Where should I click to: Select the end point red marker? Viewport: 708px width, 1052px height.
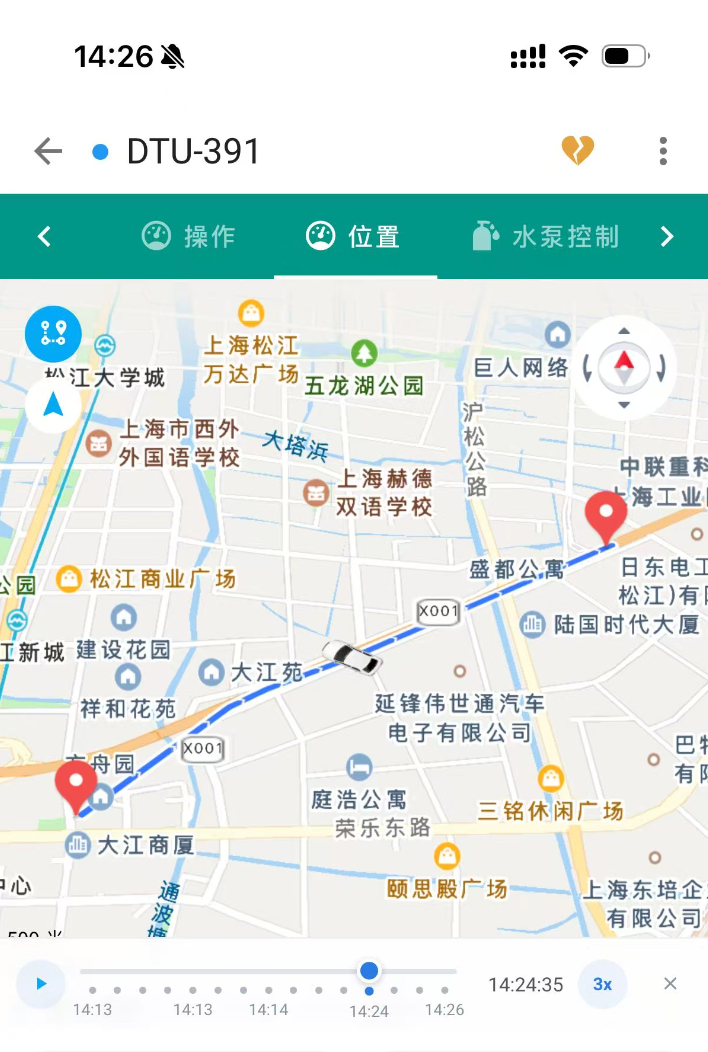(x=606, y=517)
